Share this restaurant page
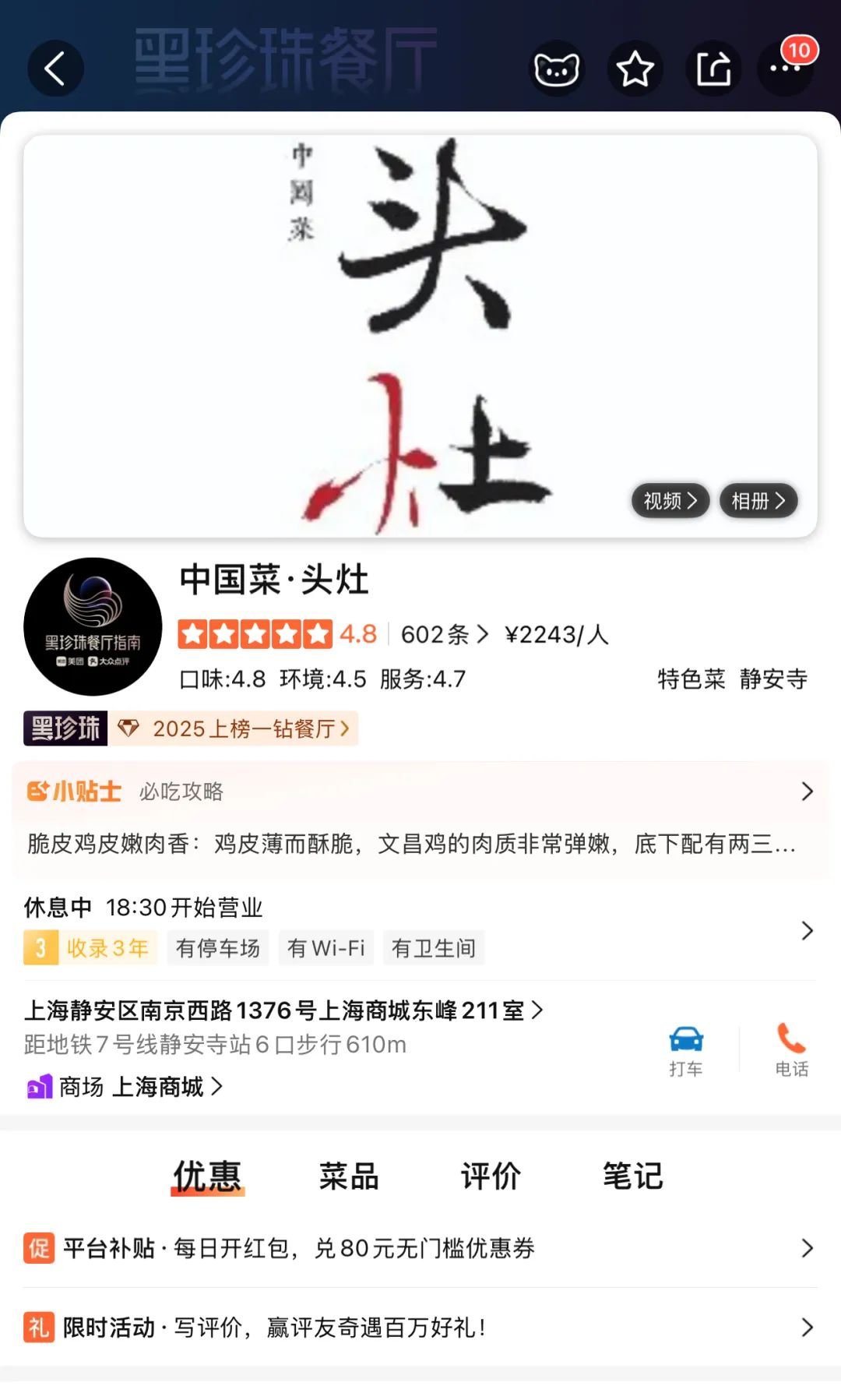Screen dimensions: 841x1400 click(x=713, y=69)
